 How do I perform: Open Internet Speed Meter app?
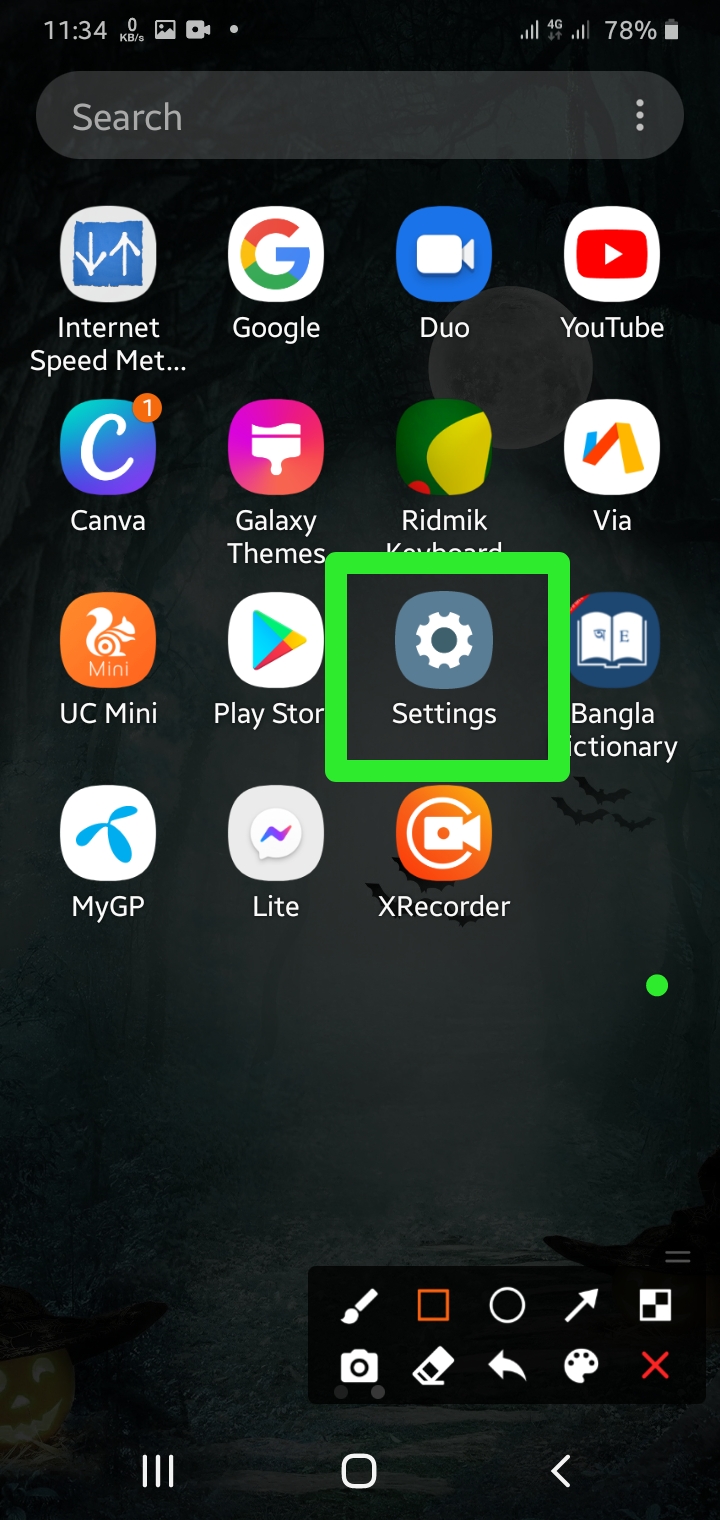108,256
